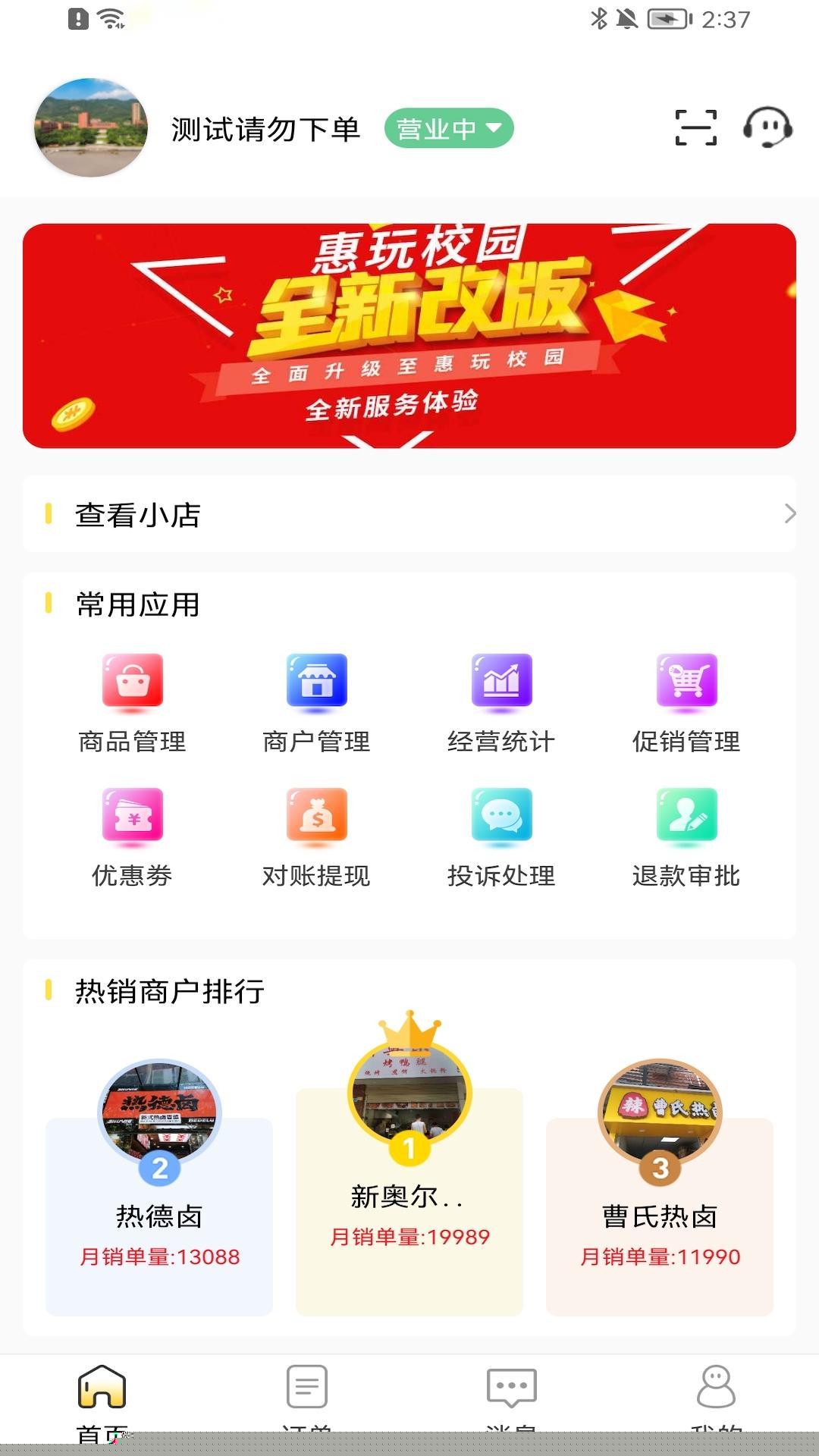
Task: Switch to the messages tab
Action: point(512,1395)
